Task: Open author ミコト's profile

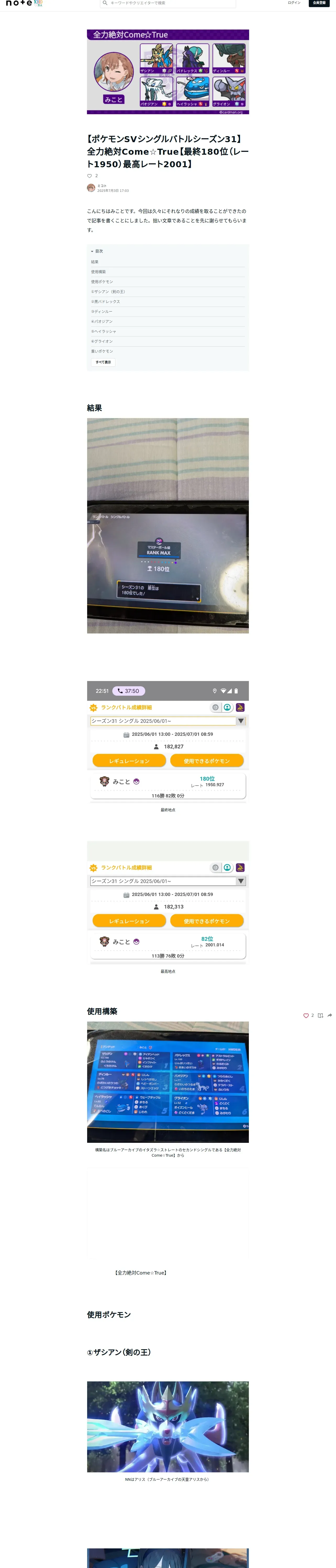Action: tap(101, 186)
